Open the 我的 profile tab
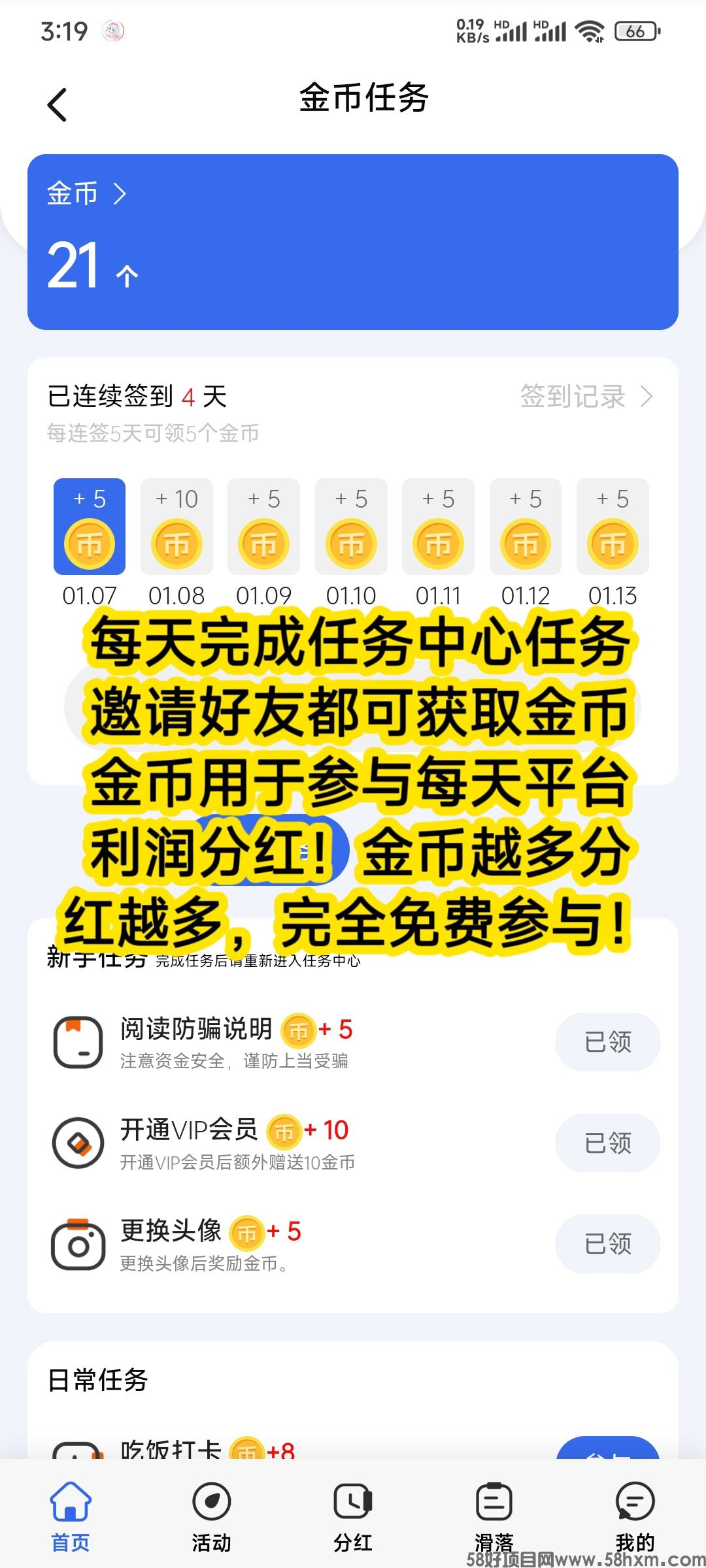The image size is (706, 1568). point(635,1517)
